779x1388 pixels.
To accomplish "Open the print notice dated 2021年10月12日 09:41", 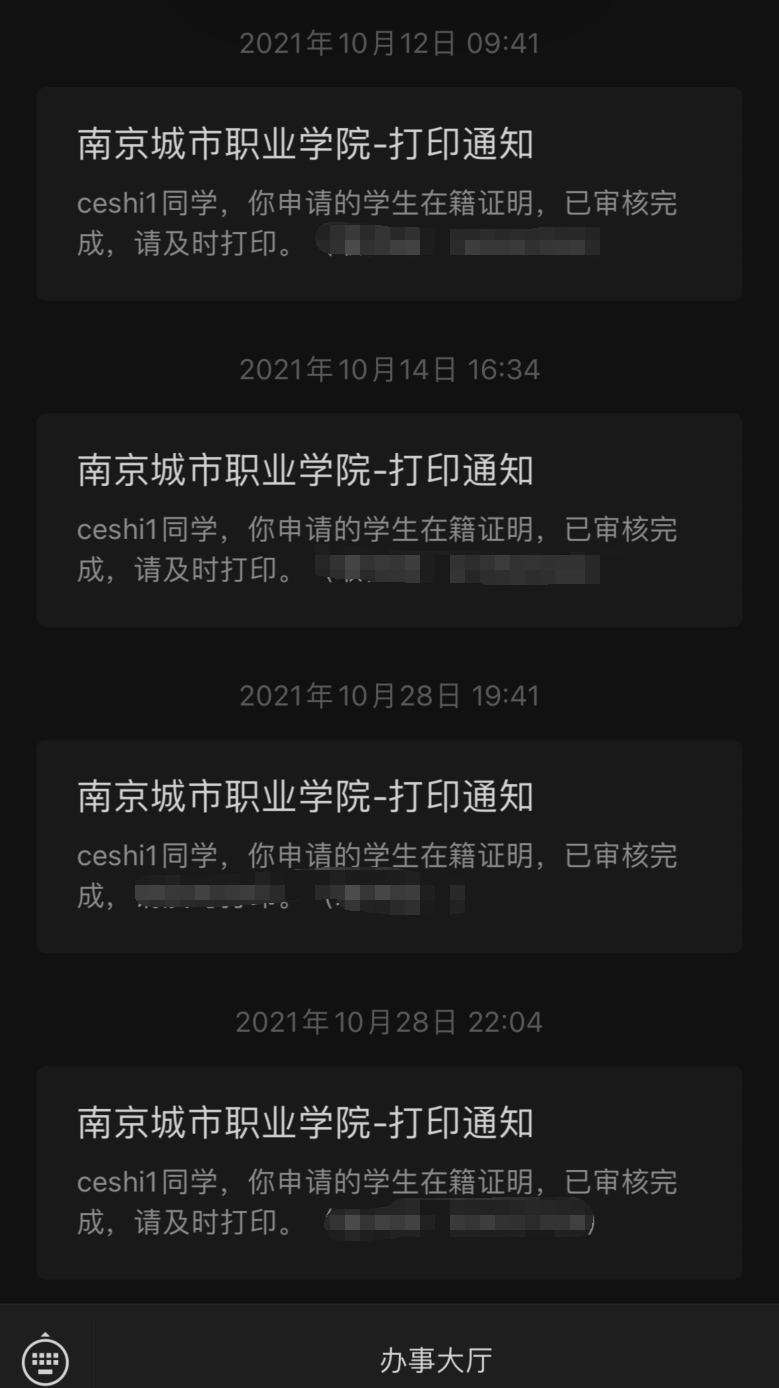I will (x=389, y=194).
